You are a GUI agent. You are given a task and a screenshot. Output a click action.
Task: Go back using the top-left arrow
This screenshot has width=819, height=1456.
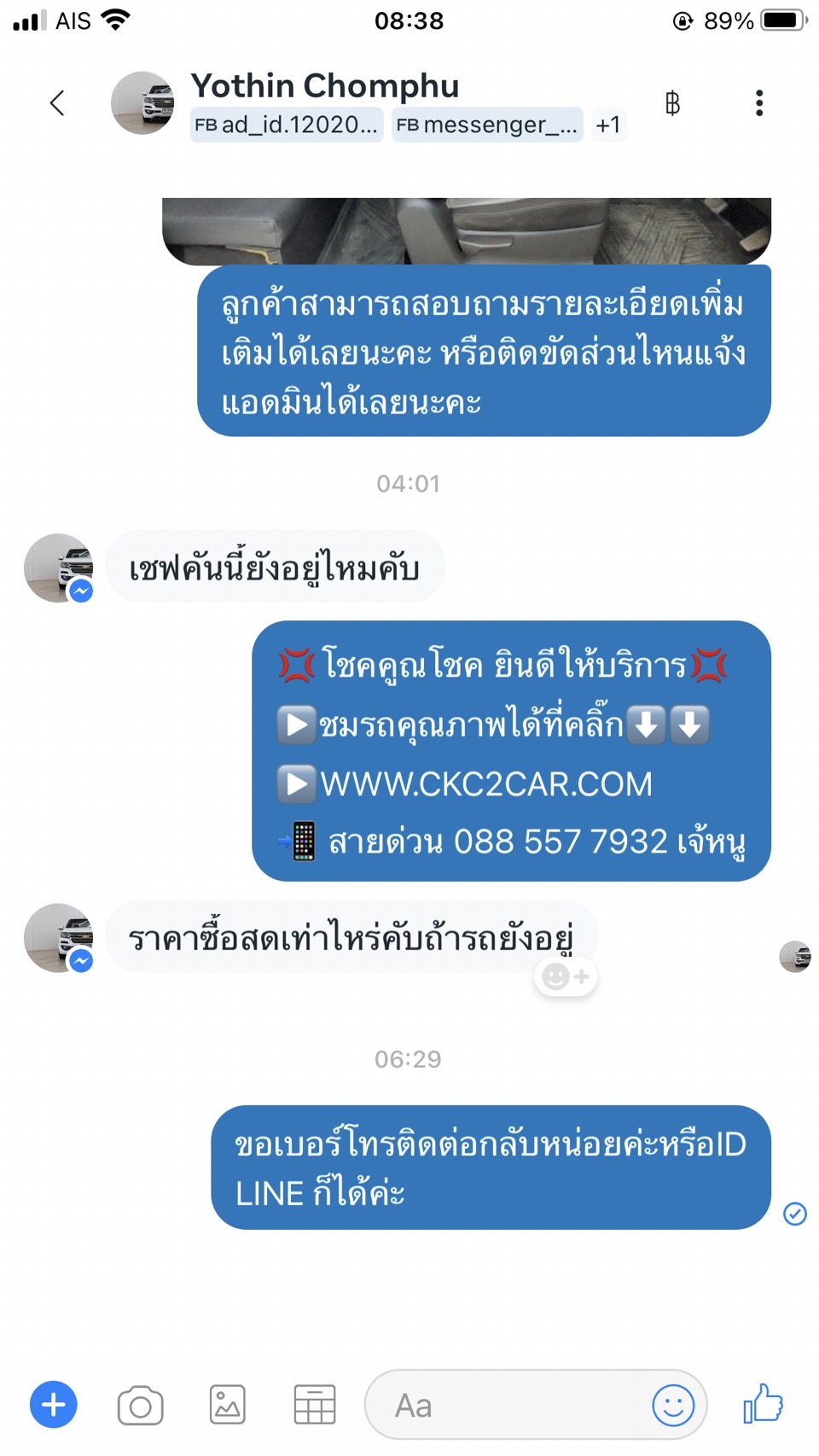click(57, 103)
